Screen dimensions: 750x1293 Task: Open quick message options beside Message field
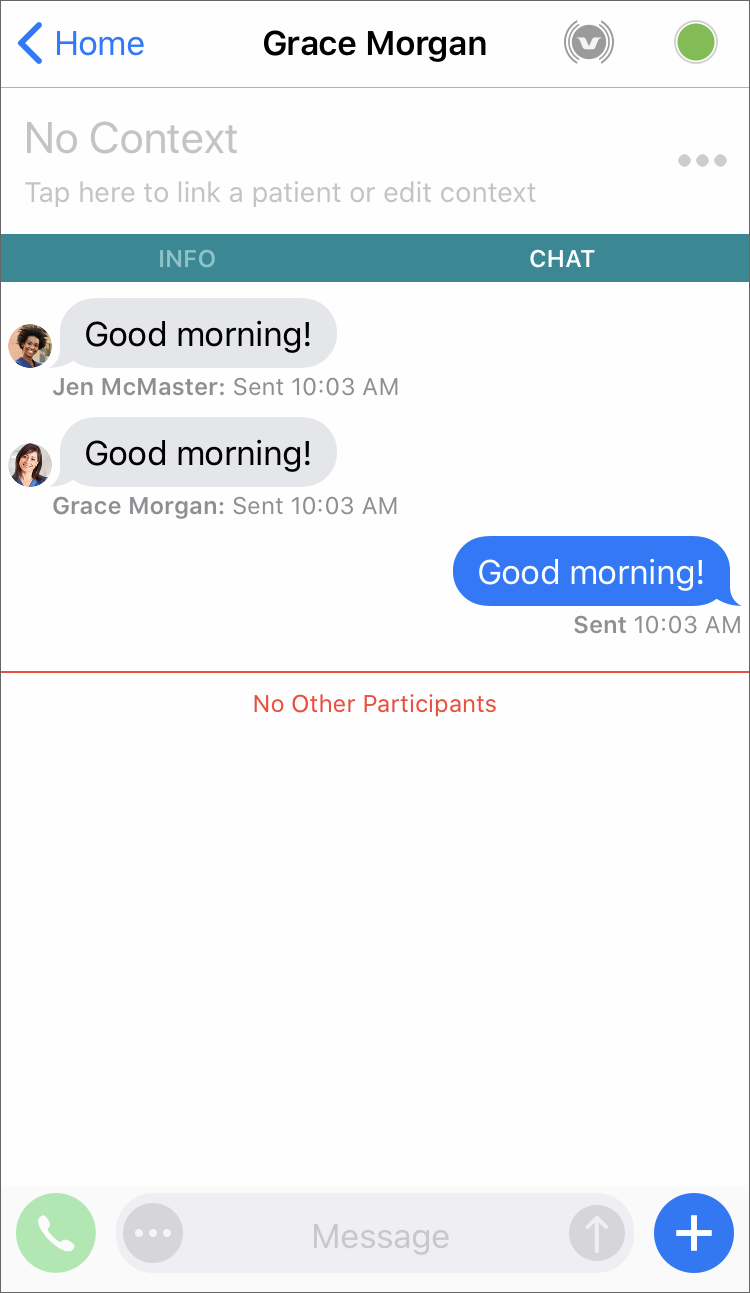tap(153, 1233)
